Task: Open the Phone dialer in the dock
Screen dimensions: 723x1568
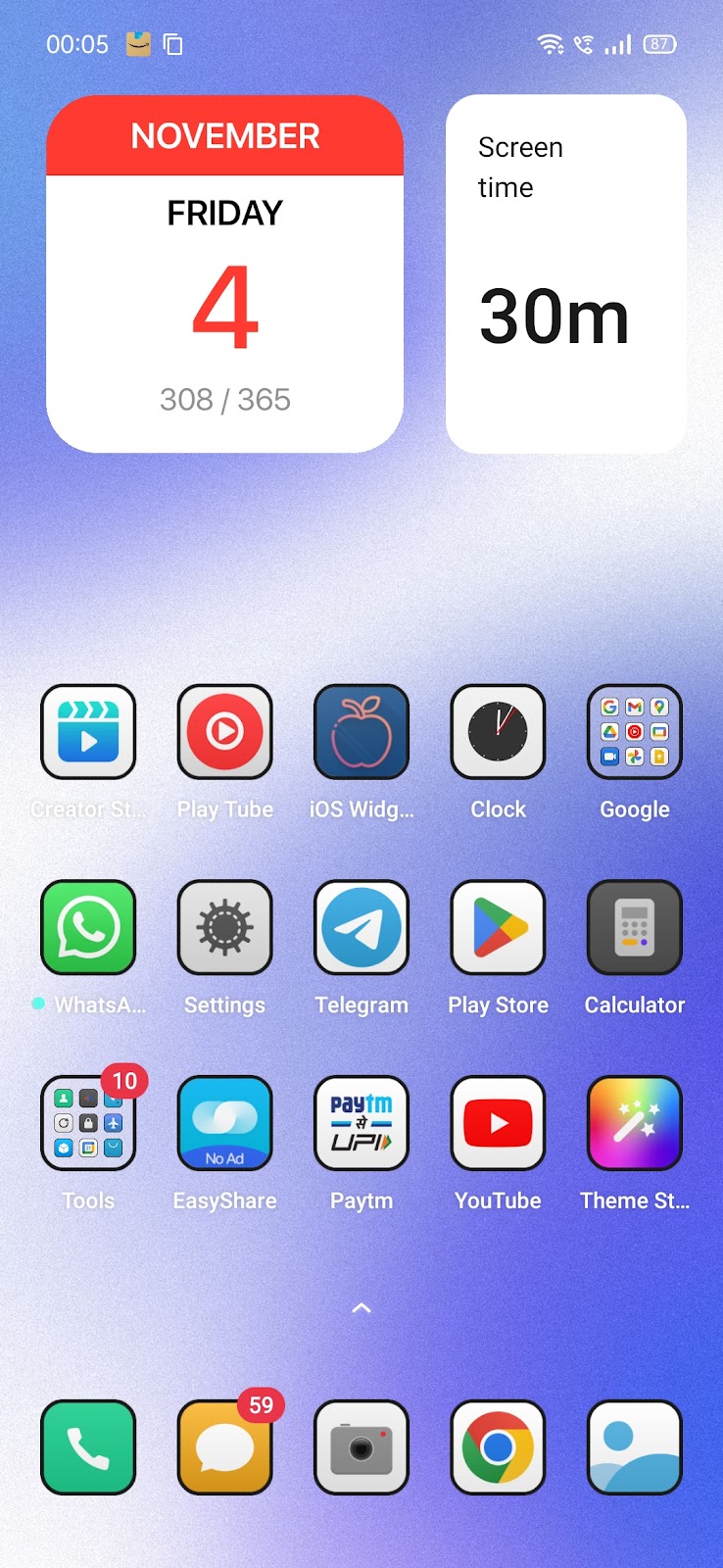Action: click(88, 1447)
